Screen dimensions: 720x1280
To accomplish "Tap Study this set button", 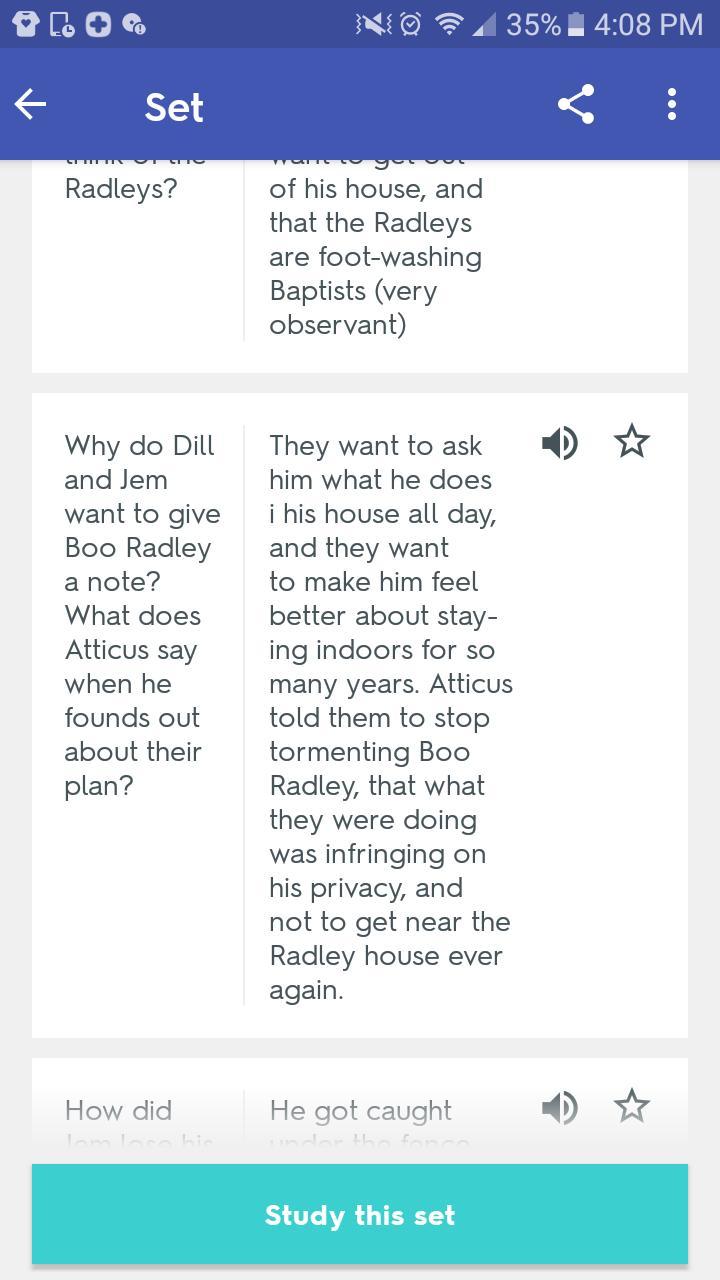I will coord(360,1215).
